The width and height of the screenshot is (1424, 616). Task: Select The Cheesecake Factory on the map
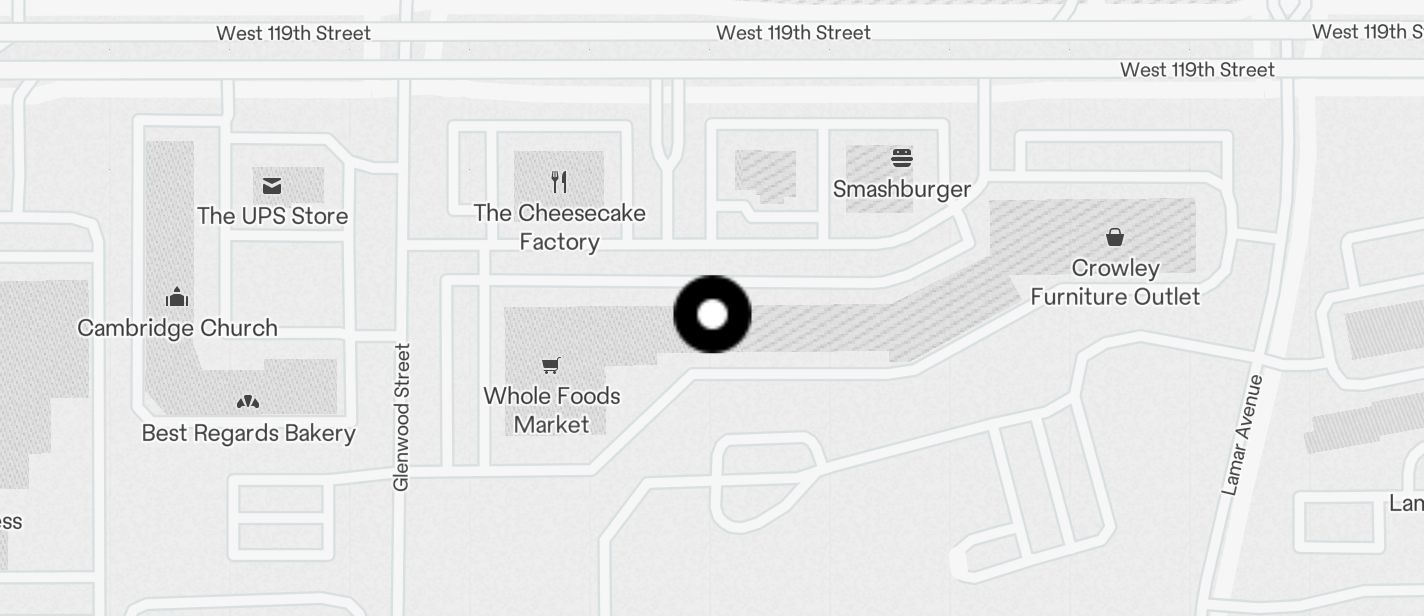pyautogui.click(x=559, y=182)
